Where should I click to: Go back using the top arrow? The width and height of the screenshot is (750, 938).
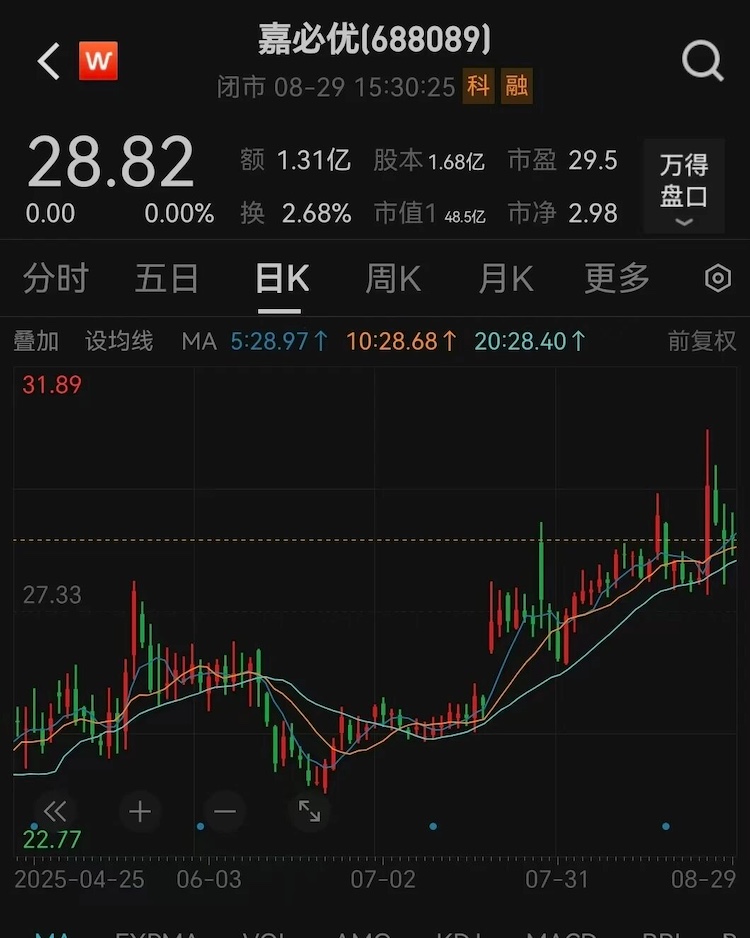[x=48, y=62]
